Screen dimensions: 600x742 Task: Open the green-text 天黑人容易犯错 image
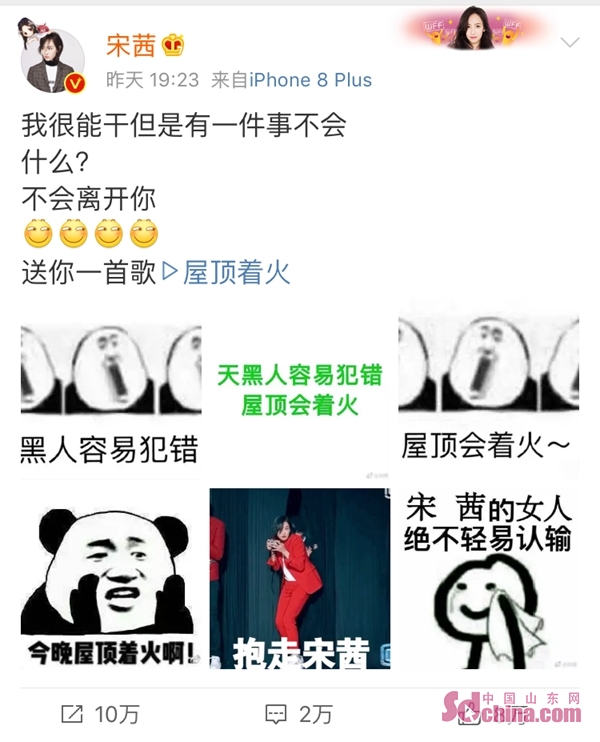tap(299, 395)
